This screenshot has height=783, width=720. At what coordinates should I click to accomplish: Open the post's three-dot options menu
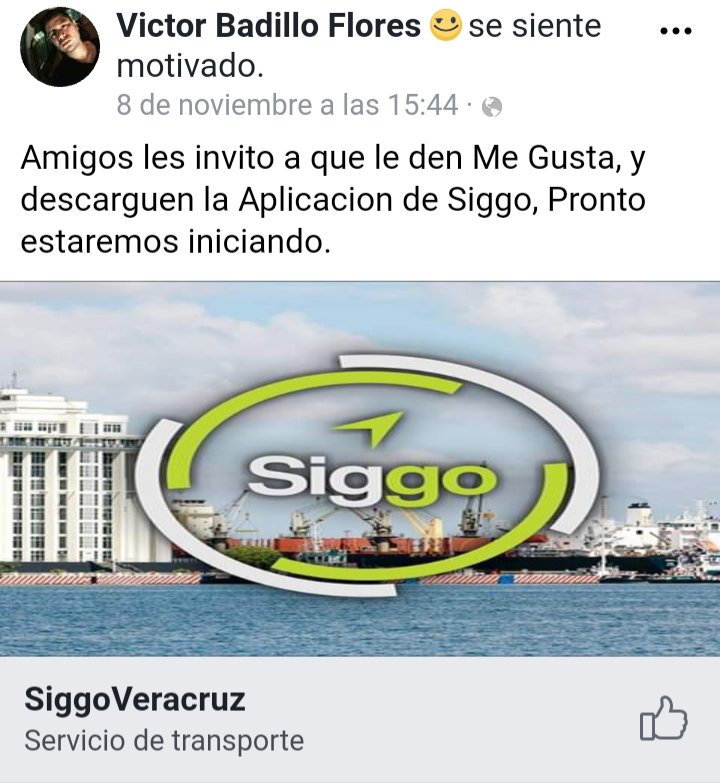tap(677, 31)
